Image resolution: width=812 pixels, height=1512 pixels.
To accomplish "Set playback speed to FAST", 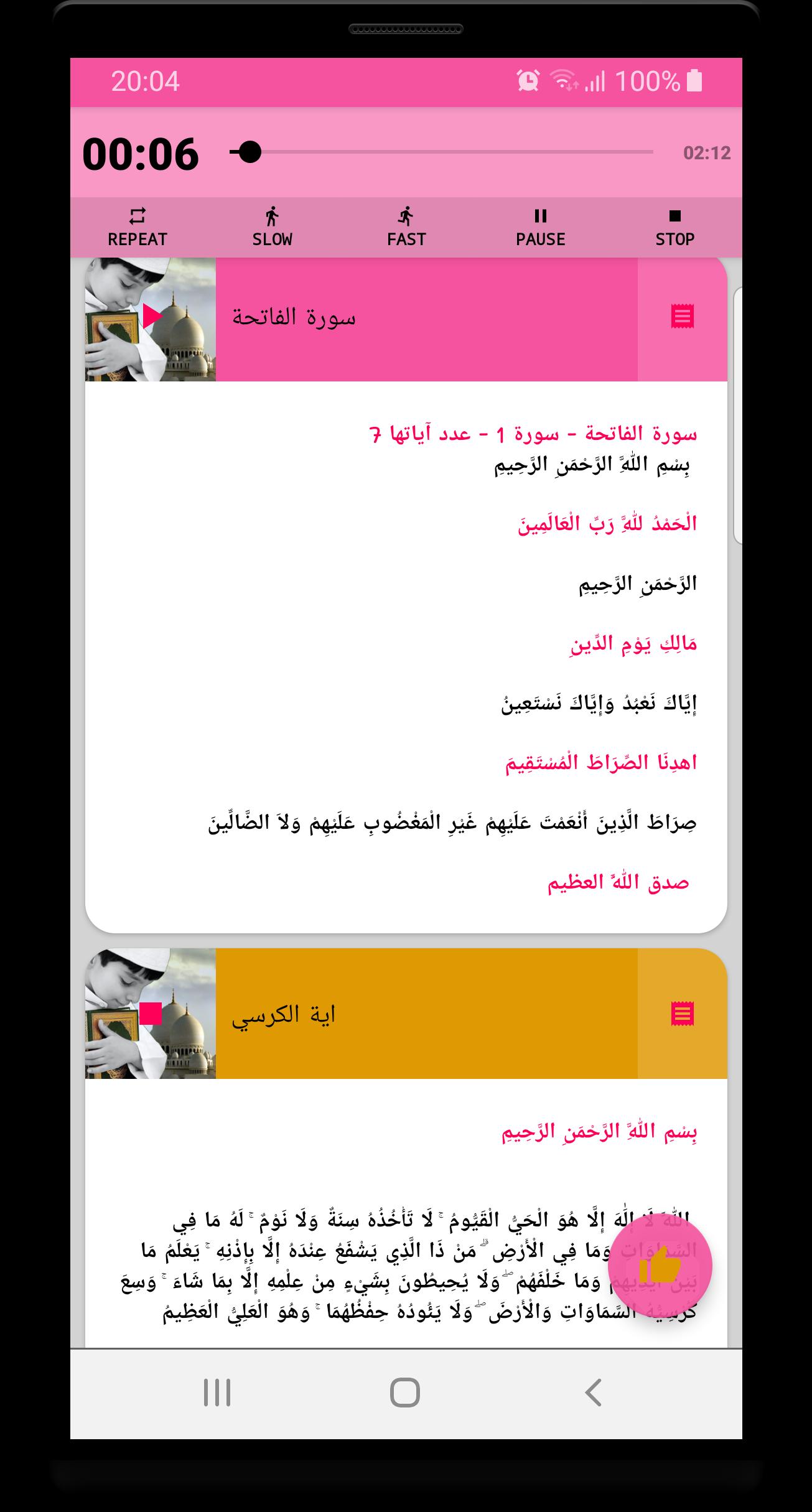I will (406, 228).
